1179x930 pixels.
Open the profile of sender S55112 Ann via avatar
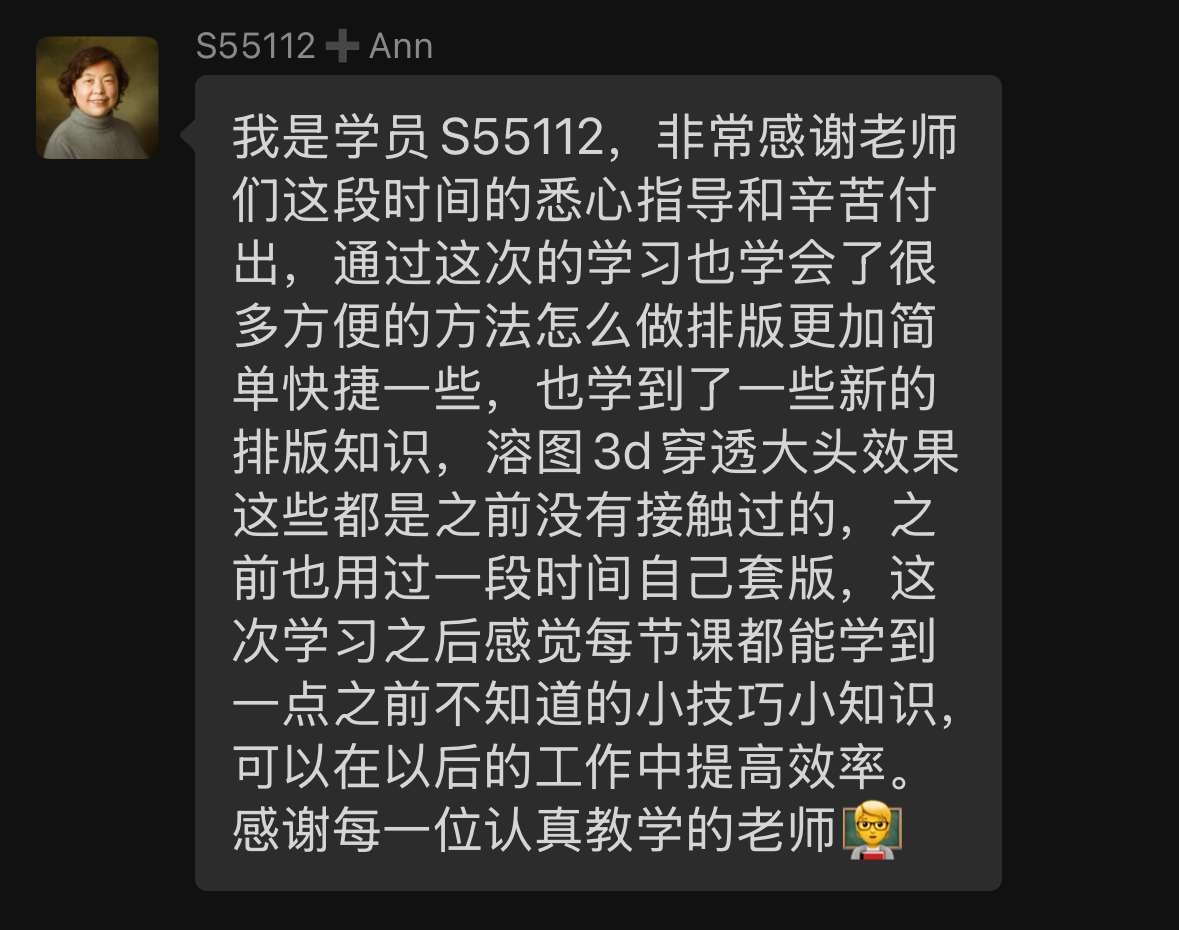click(x=97, y=98)
